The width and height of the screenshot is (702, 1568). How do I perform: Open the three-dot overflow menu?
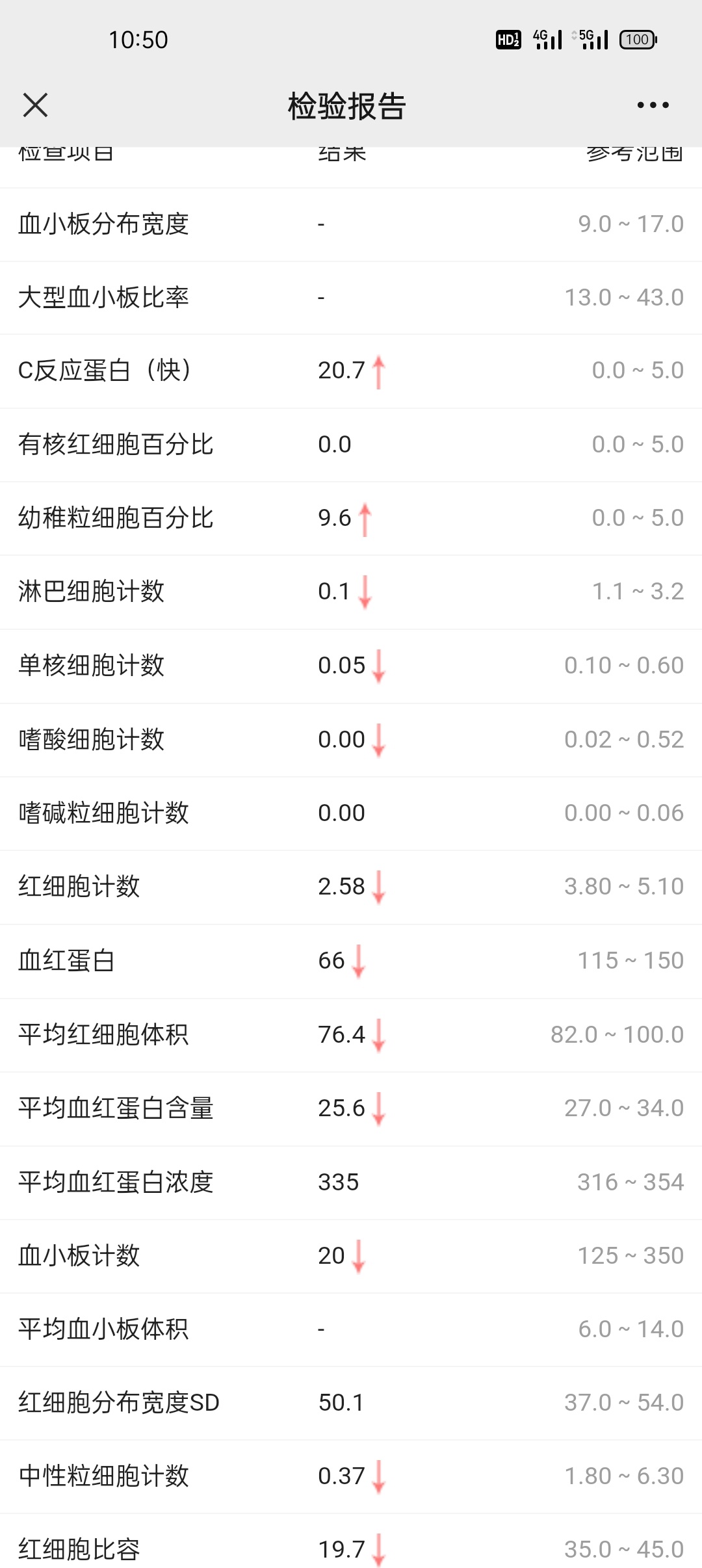coord(653,105)
